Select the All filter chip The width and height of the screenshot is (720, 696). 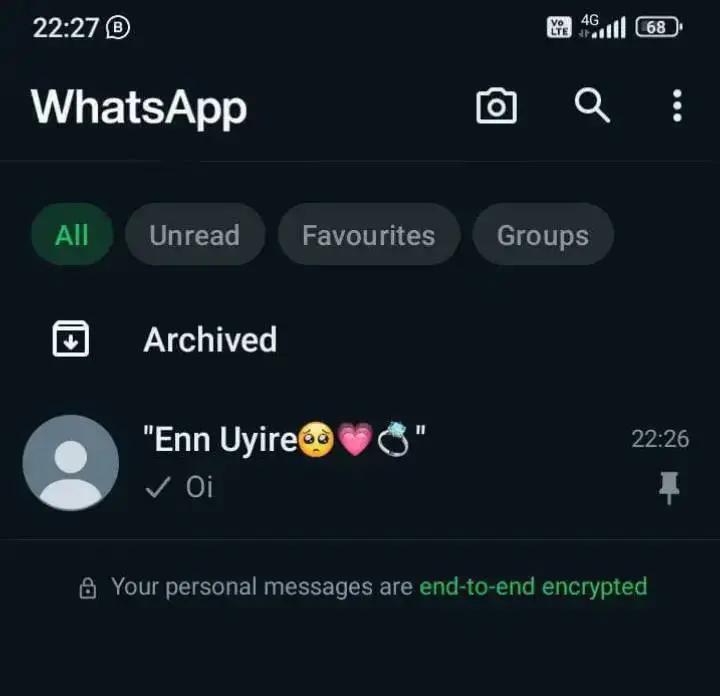[72, 235]
